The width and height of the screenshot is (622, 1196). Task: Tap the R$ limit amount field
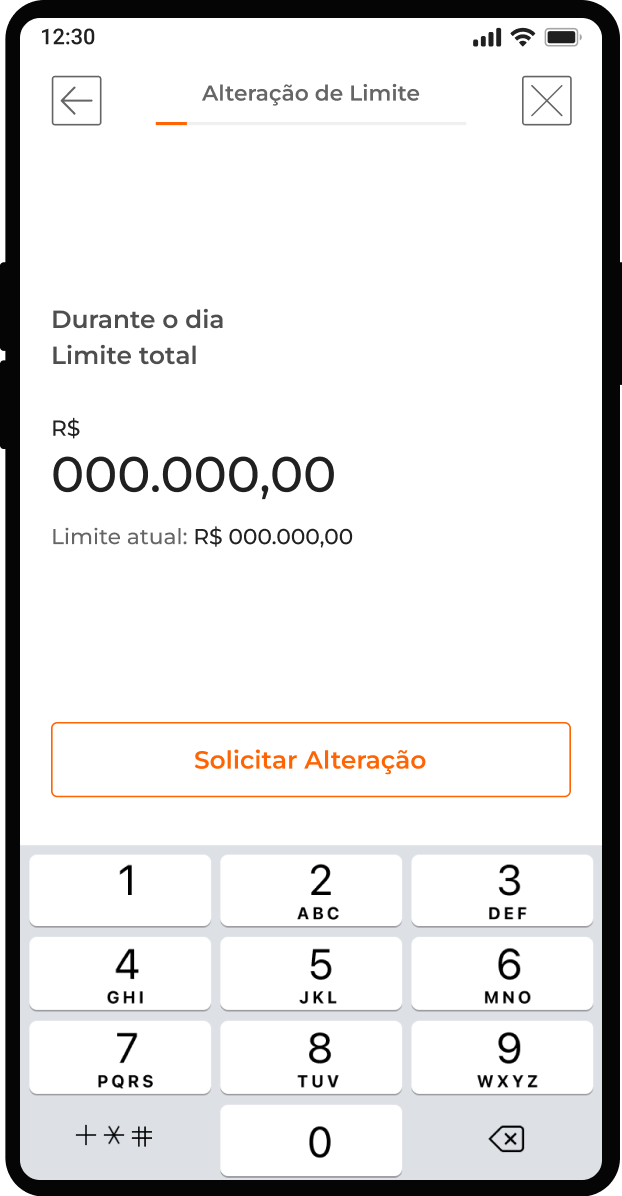tap(193, 475)
